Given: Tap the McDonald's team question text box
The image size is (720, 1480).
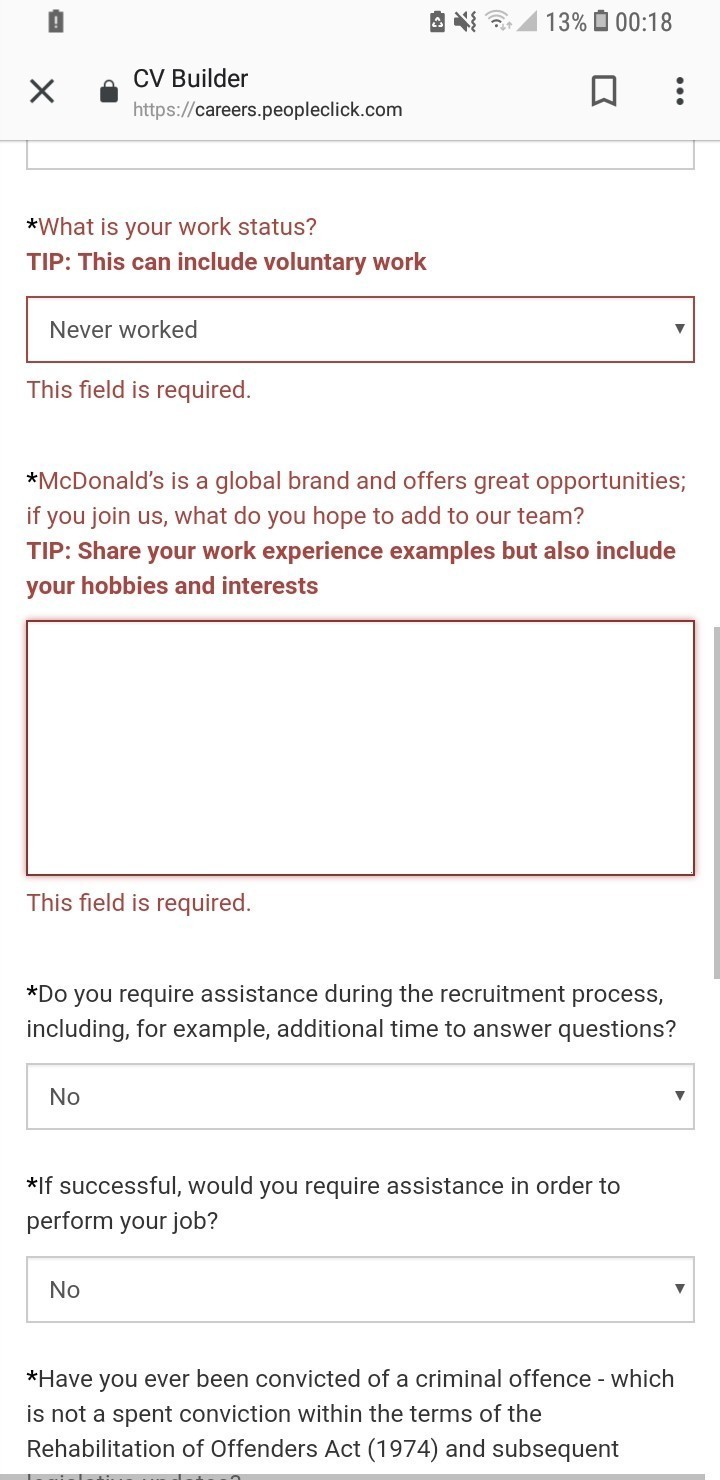Looking at the screenshot, I should point(360,748).
